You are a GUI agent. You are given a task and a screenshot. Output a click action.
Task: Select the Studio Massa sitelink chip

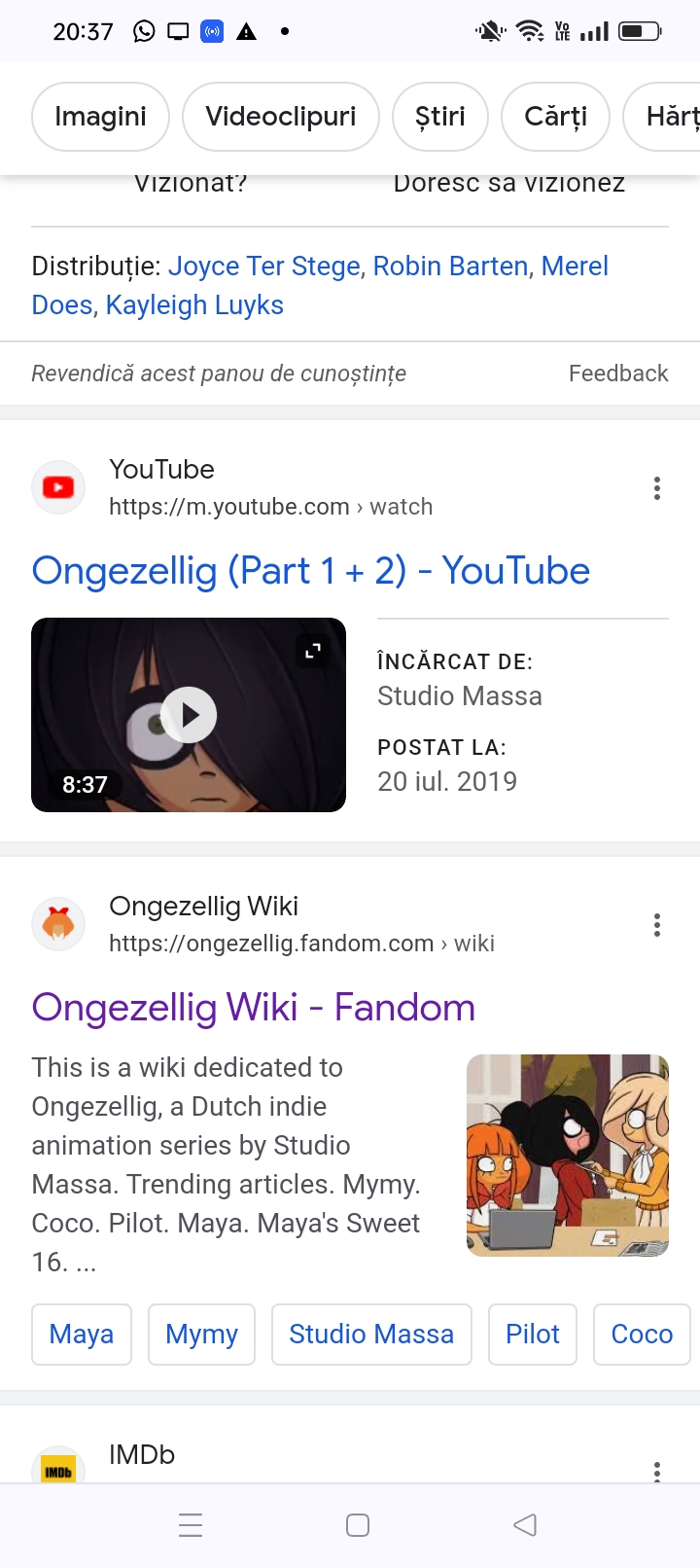point(371,1335)
